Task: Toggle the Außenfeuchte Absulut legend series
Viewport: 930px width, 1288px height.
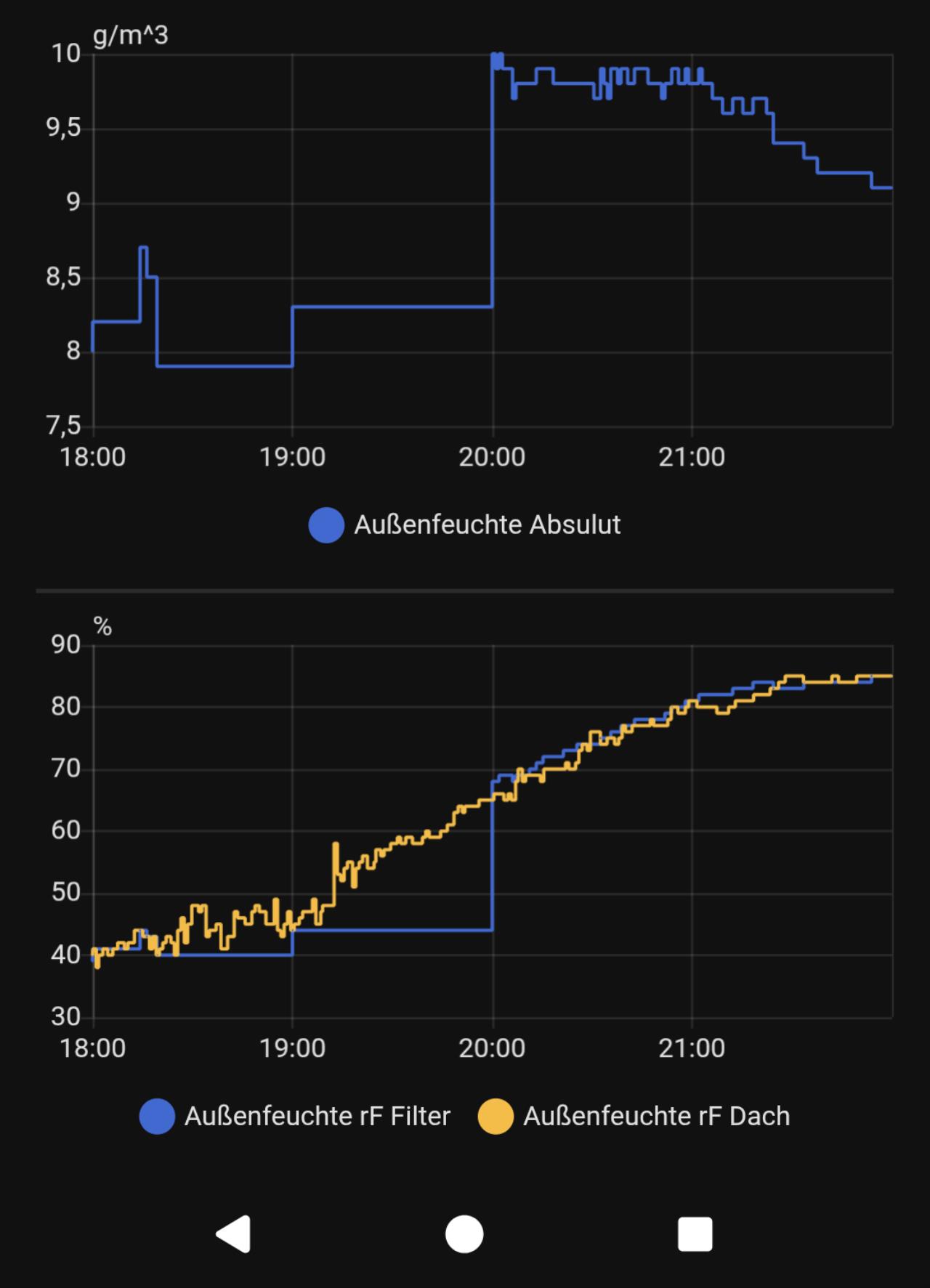Action: point(465,525)
